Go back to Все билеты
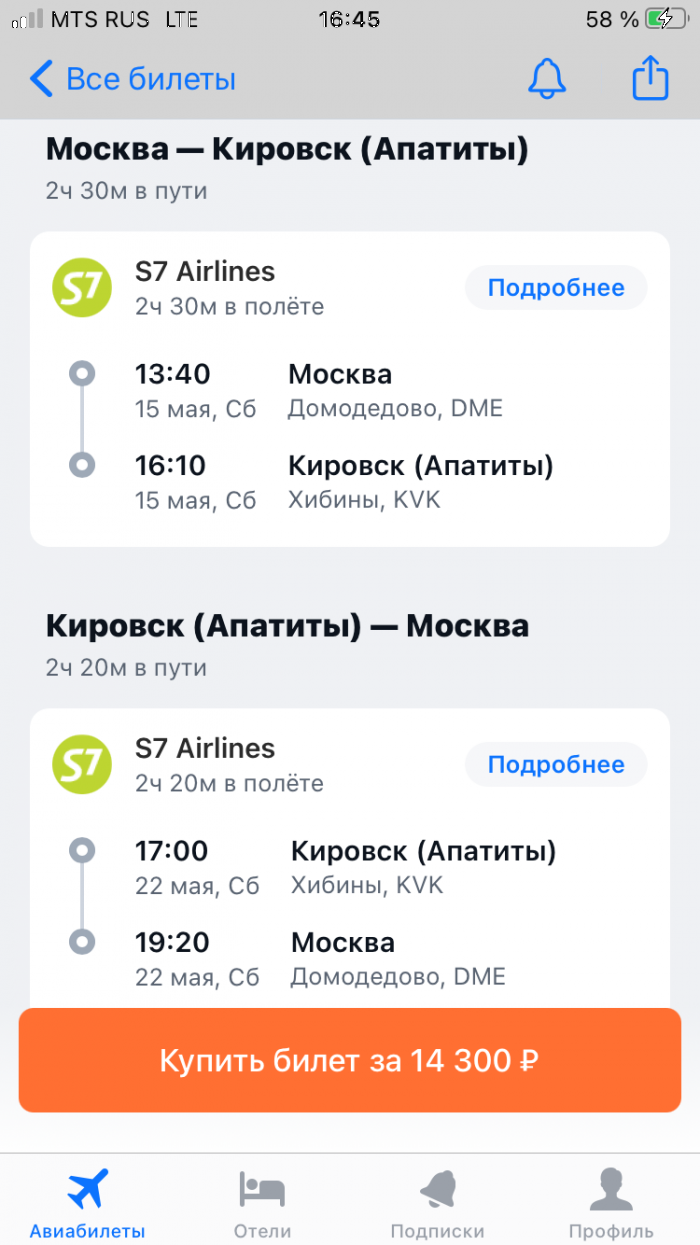The image size is (700, 1245). coord(133,79)
